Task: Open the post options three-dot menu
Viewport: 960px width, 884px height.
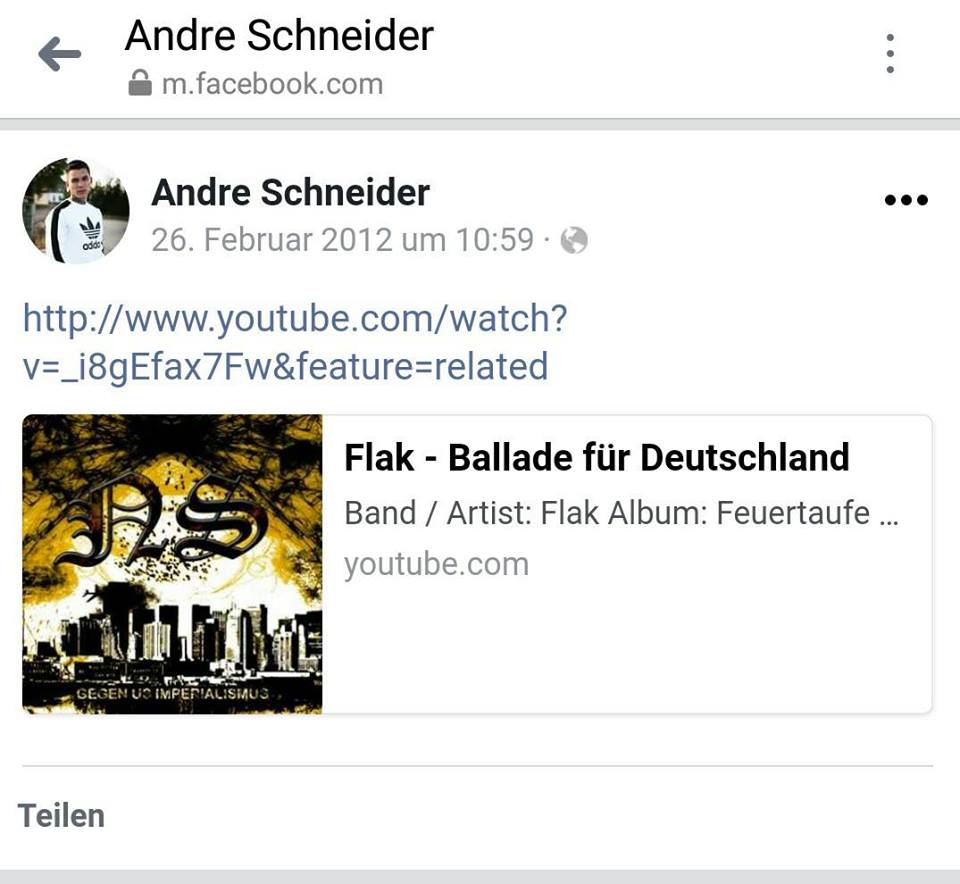Action: coord(906,200)
